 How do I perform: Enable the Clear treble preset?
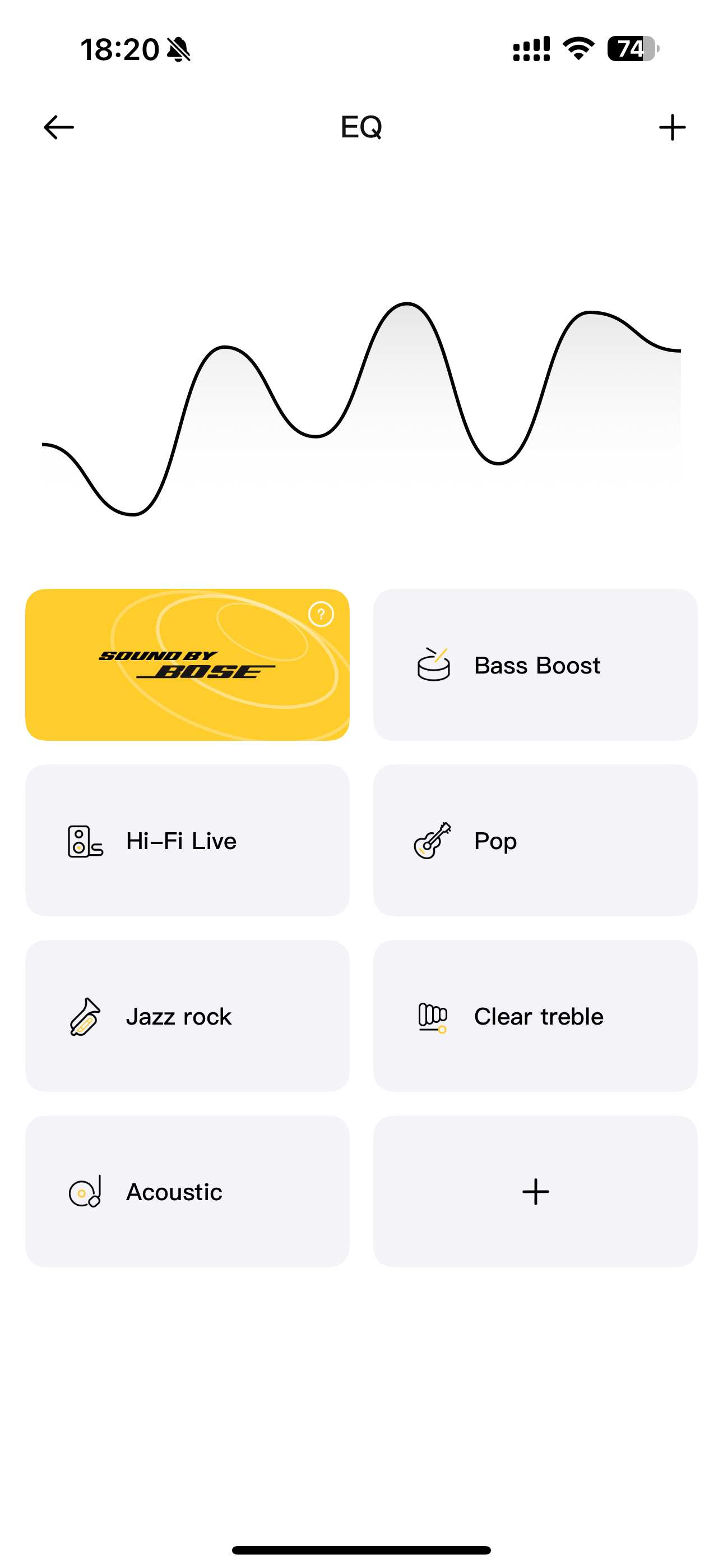tap(535, 1015)
